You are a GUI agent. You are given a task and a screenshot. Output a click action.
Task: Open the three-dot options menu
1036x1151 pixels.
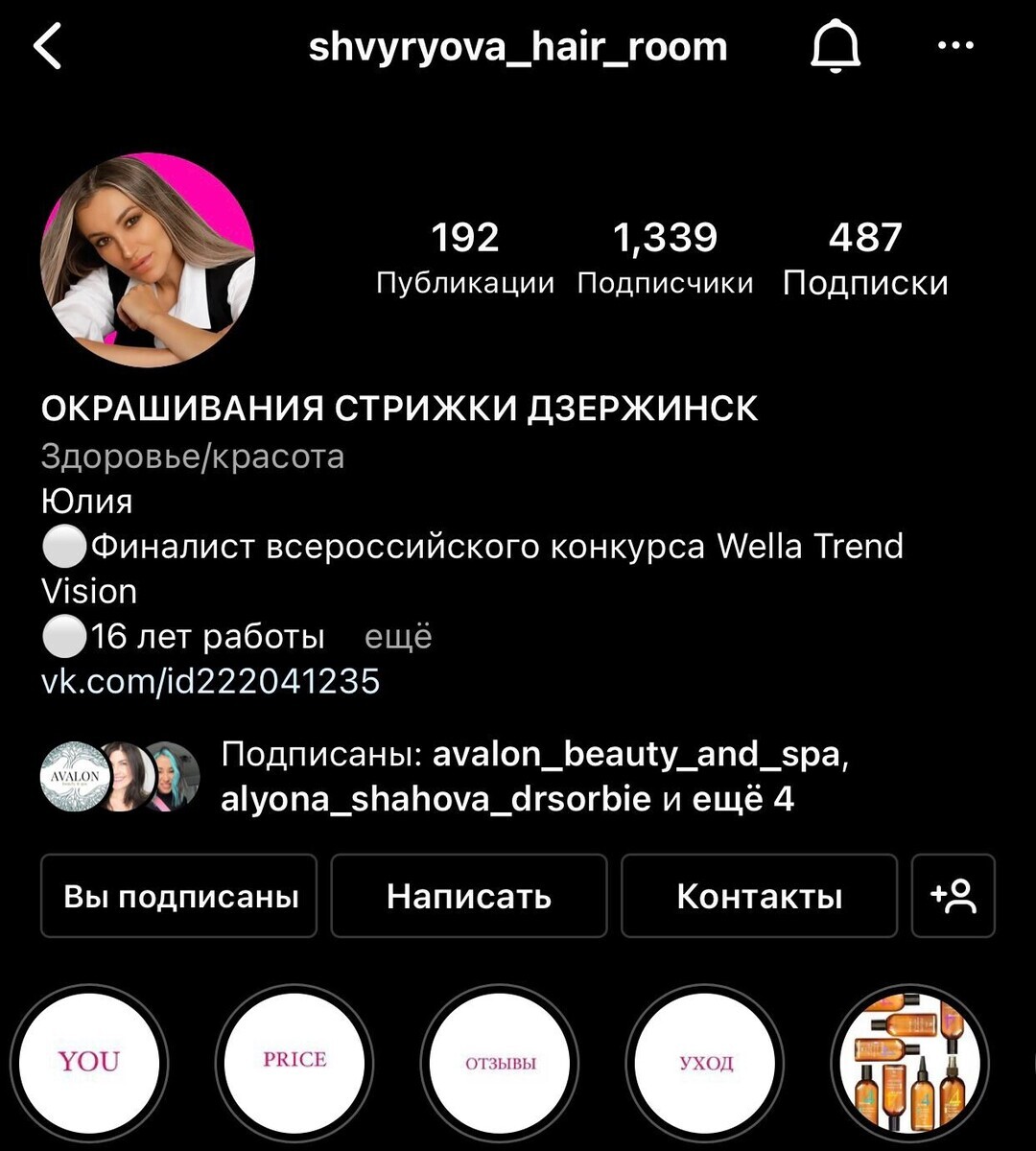[956, 45]
